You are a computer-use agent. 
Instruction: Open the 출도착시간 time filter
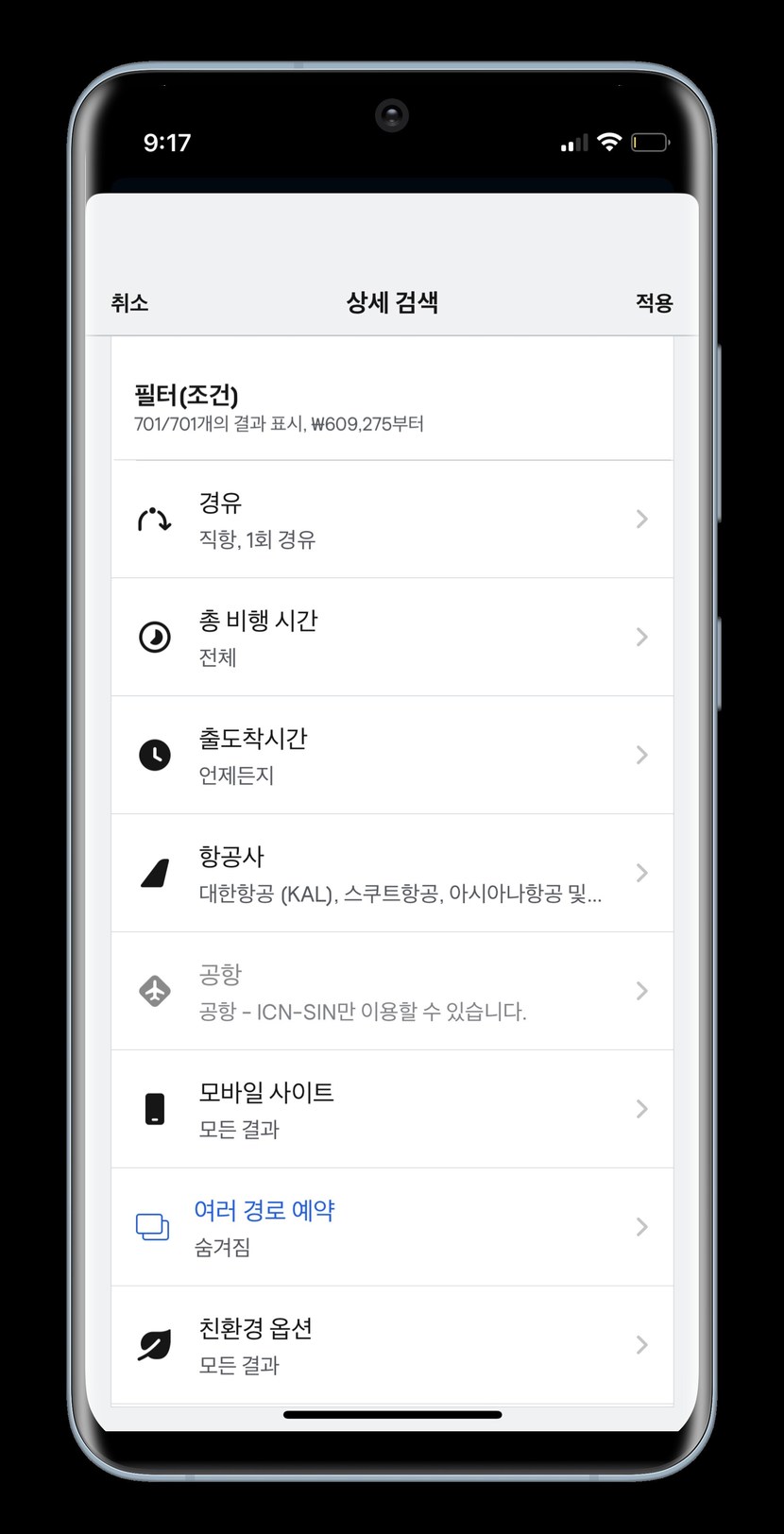click(392, 756)
